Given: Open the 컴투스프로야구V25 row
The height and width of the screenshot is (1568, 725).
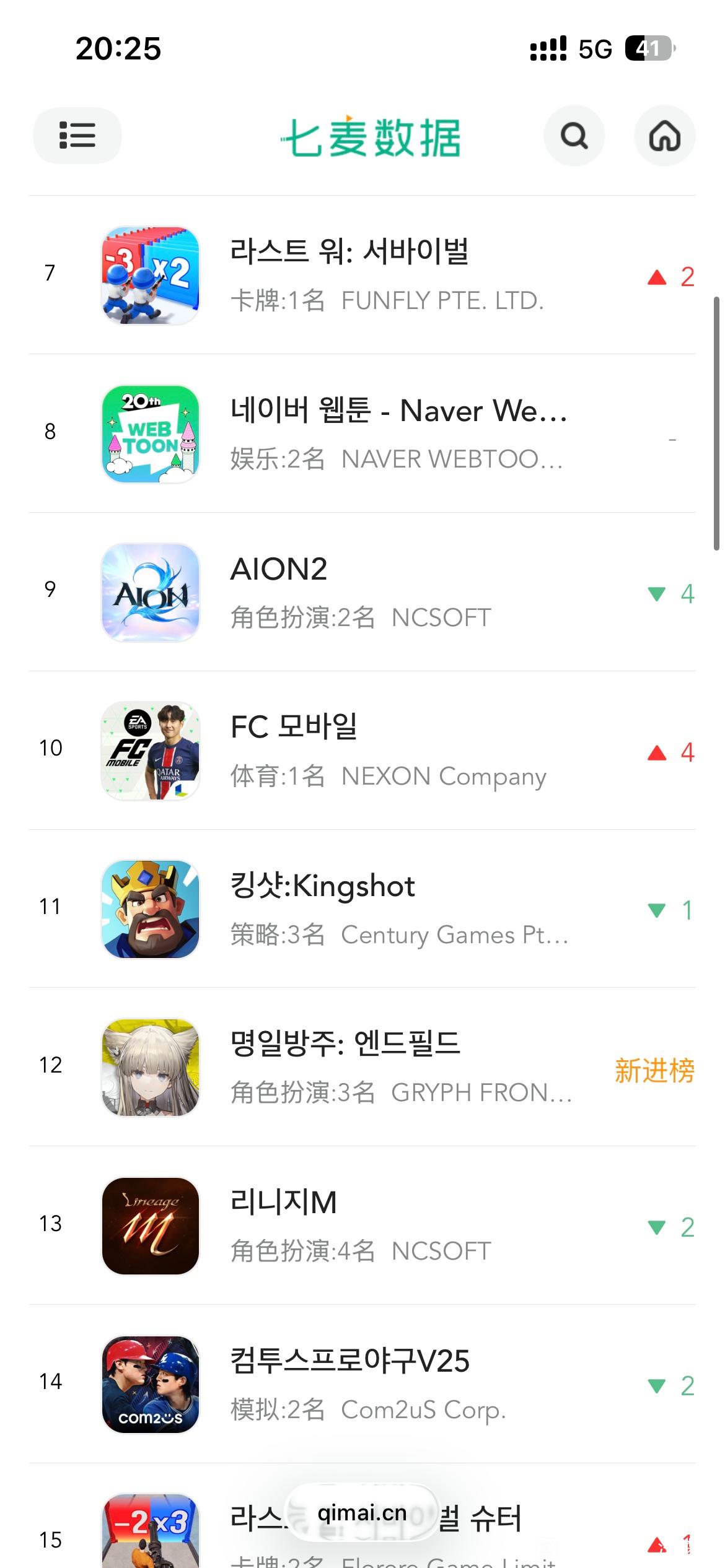Looking at the screenshot, I should tap(362, 1384).
